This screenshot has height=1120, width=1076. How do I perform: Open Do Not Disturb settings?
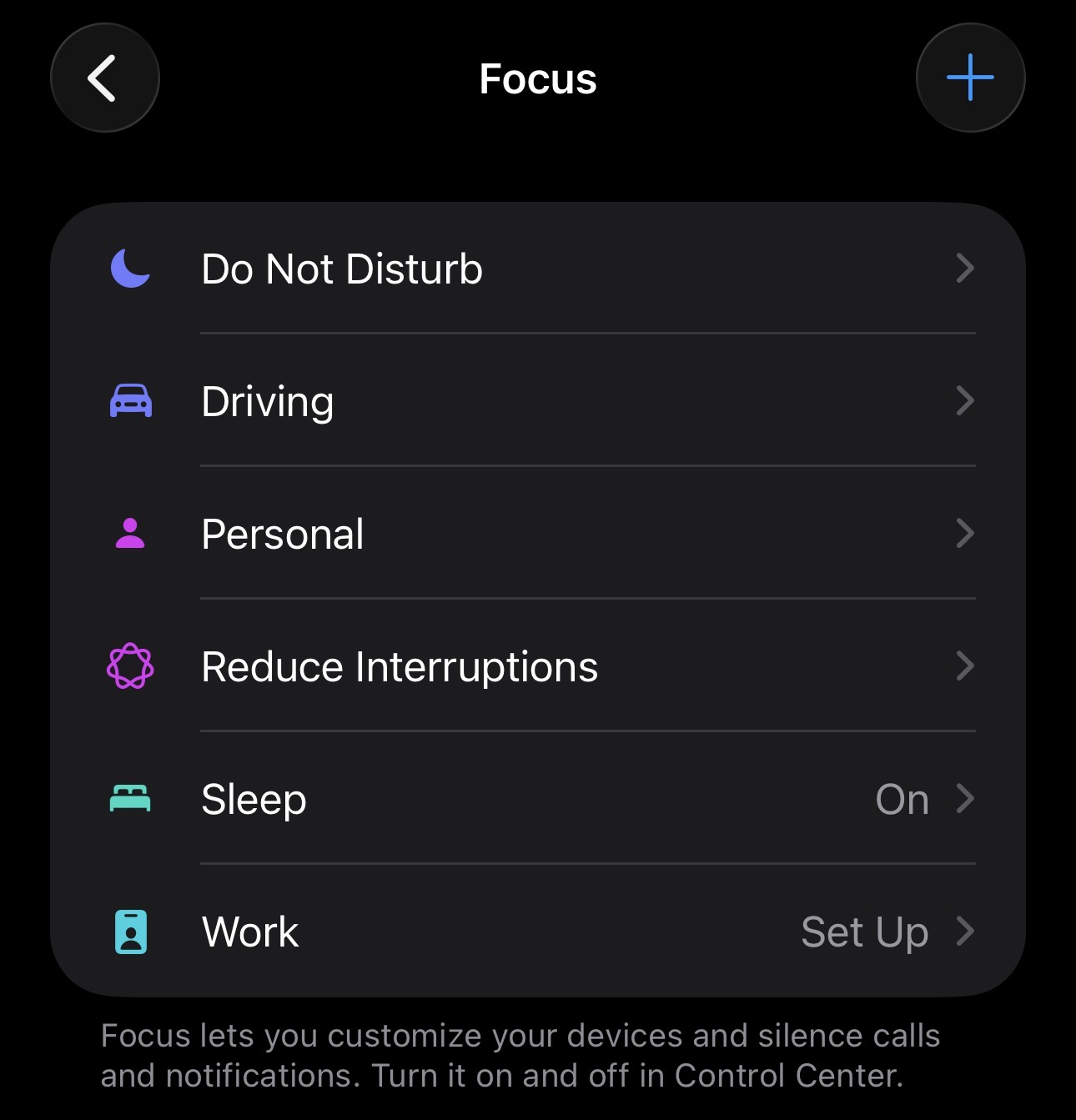pyautogui.click(x=538, y=269)
